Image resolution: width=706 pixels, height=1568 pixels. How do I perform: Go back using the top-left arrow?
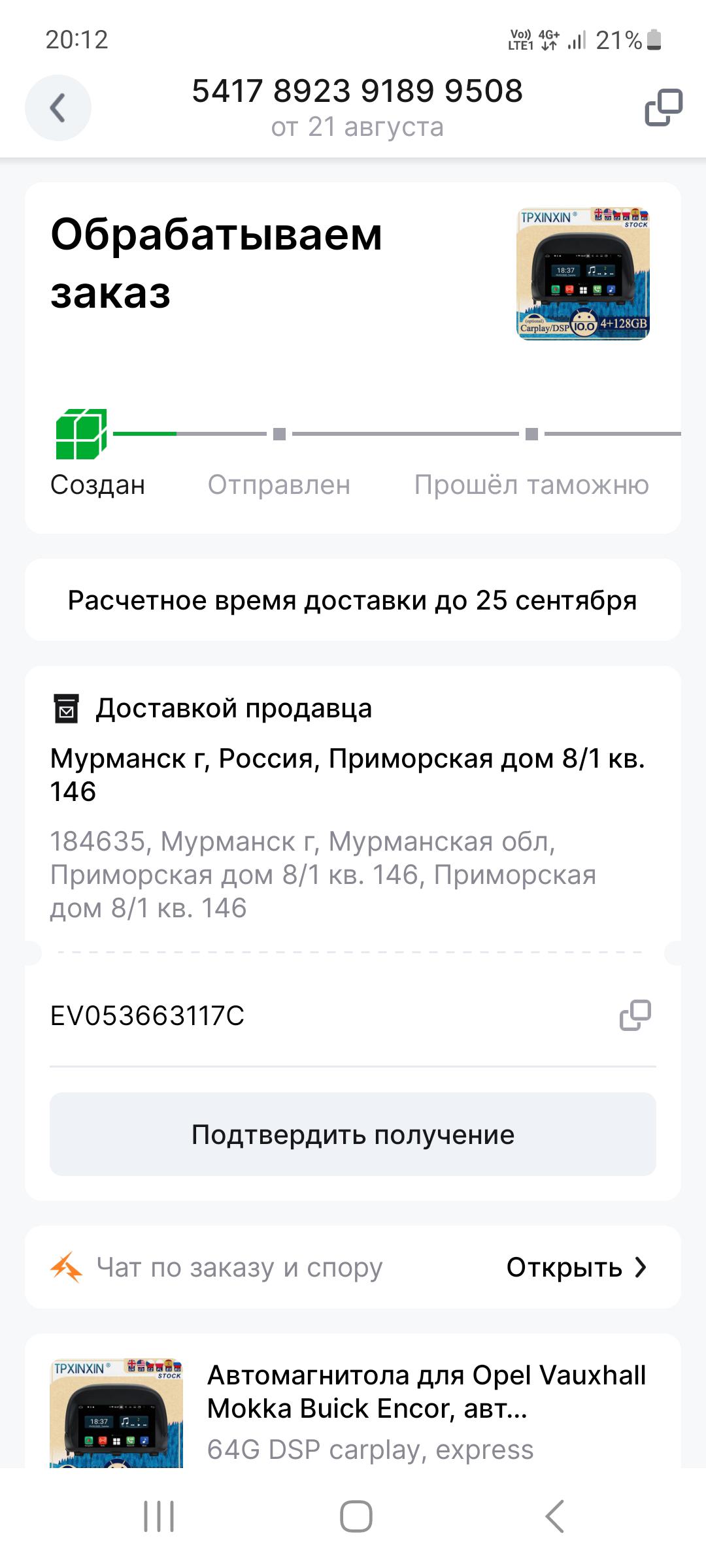pyautogui.click(x=58, y=108)
